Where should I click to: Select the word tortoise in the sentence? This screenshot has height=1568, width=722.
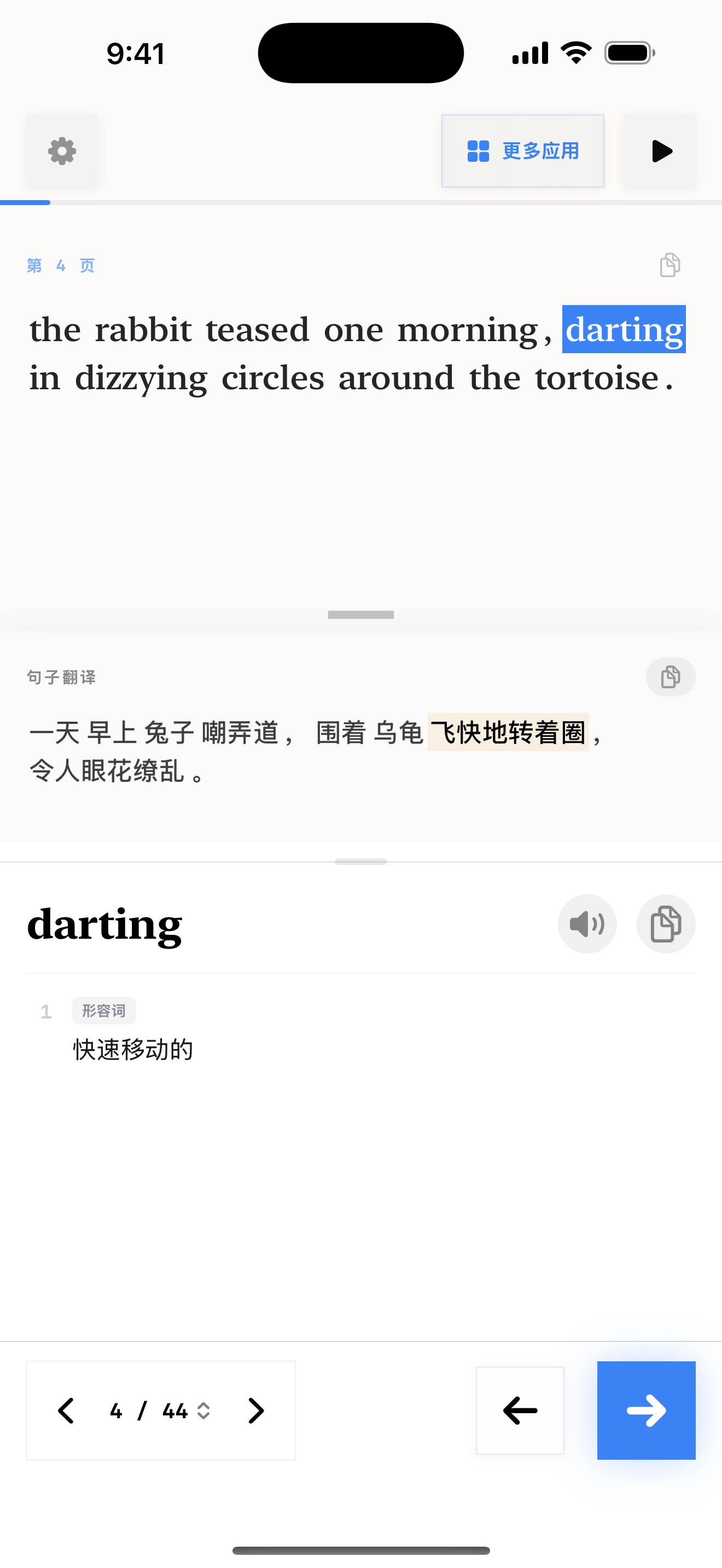[x=597, y=378]
